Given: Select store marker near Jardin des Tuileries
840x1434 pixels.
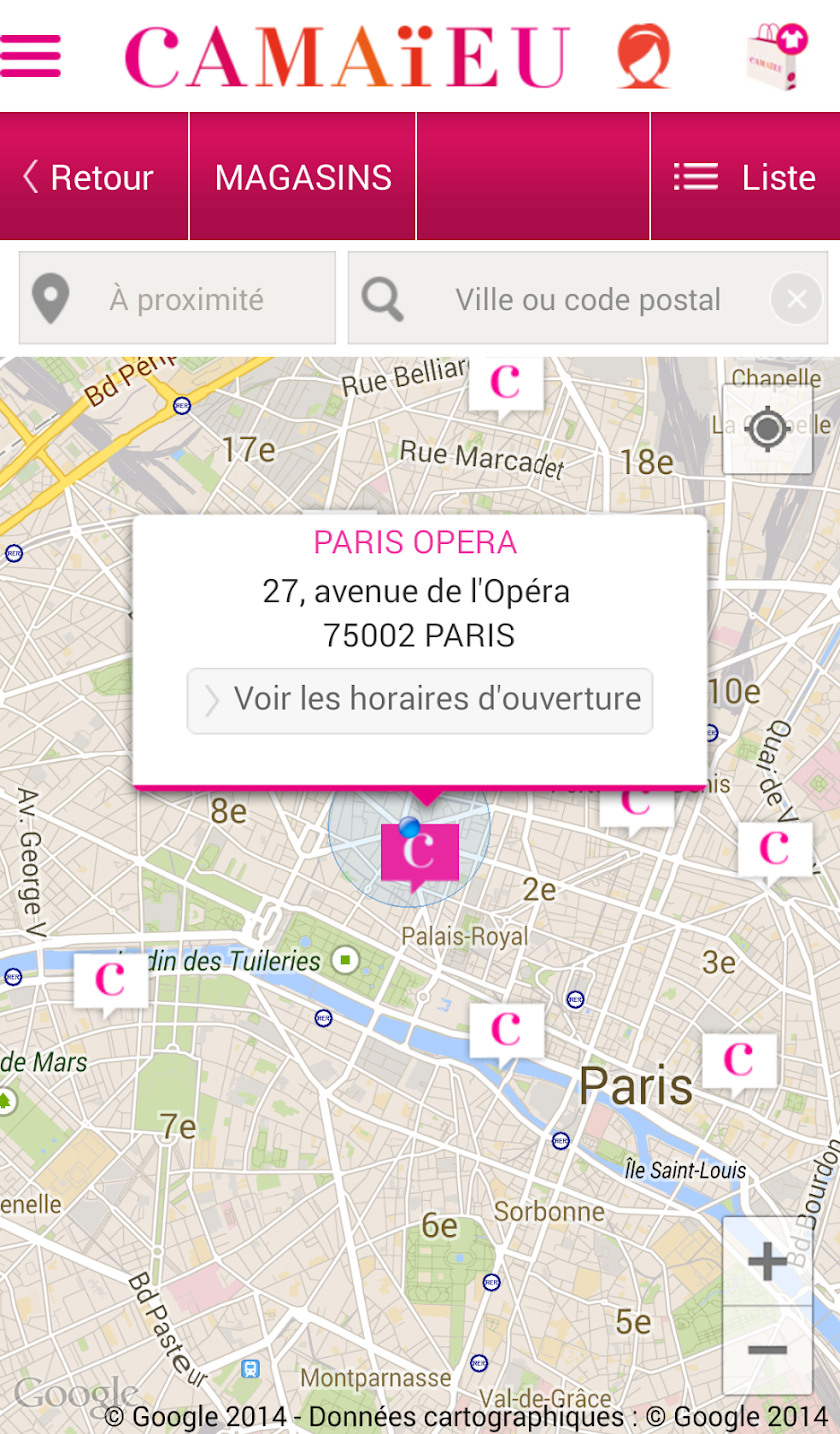Looking at the screenshot, I should 110,980.
